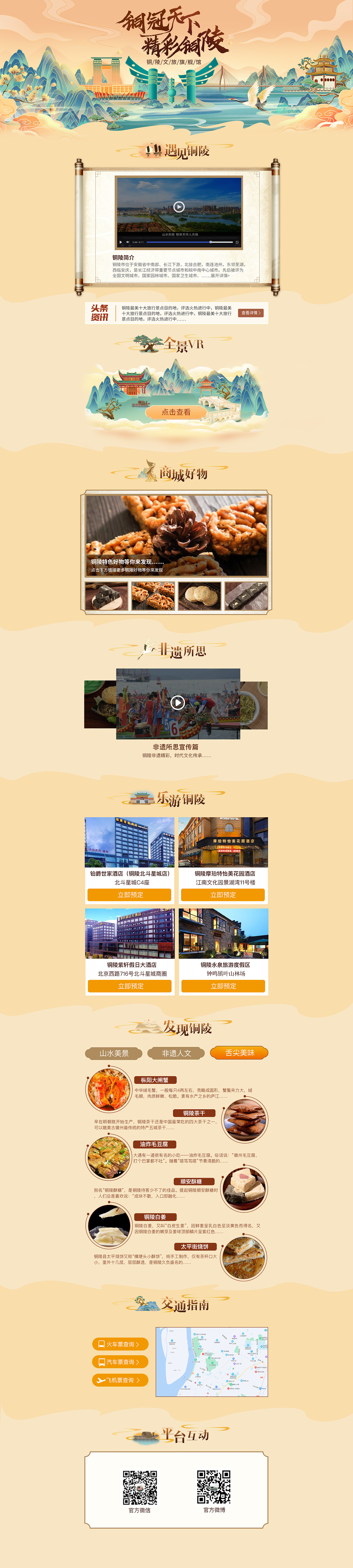Open 火车票查询
The height and width of the screenshot is (1568, 353).
[x=121, y=1344]
